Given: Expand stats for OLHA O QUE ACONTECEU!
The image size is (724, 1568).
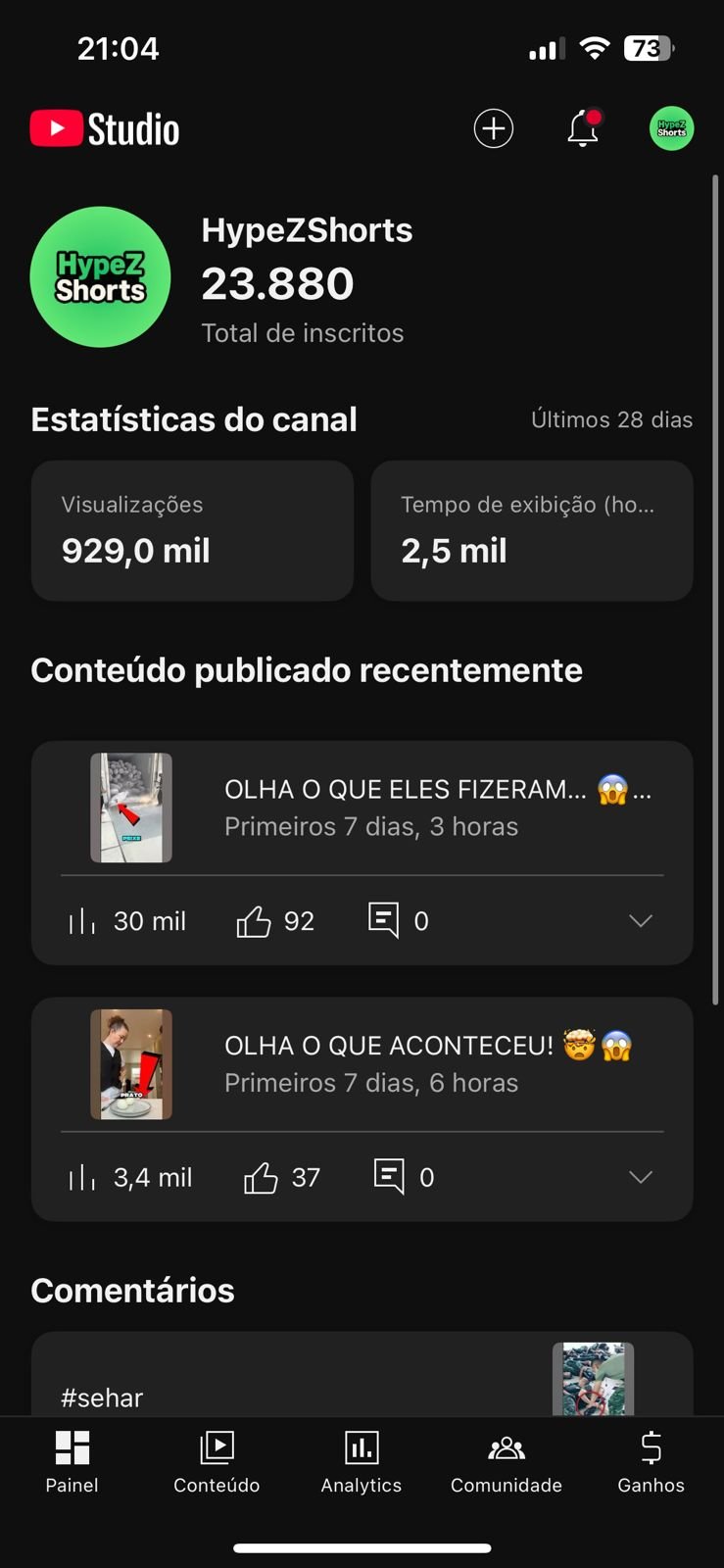Looking at the screenshot, I should coord(640,1177).
